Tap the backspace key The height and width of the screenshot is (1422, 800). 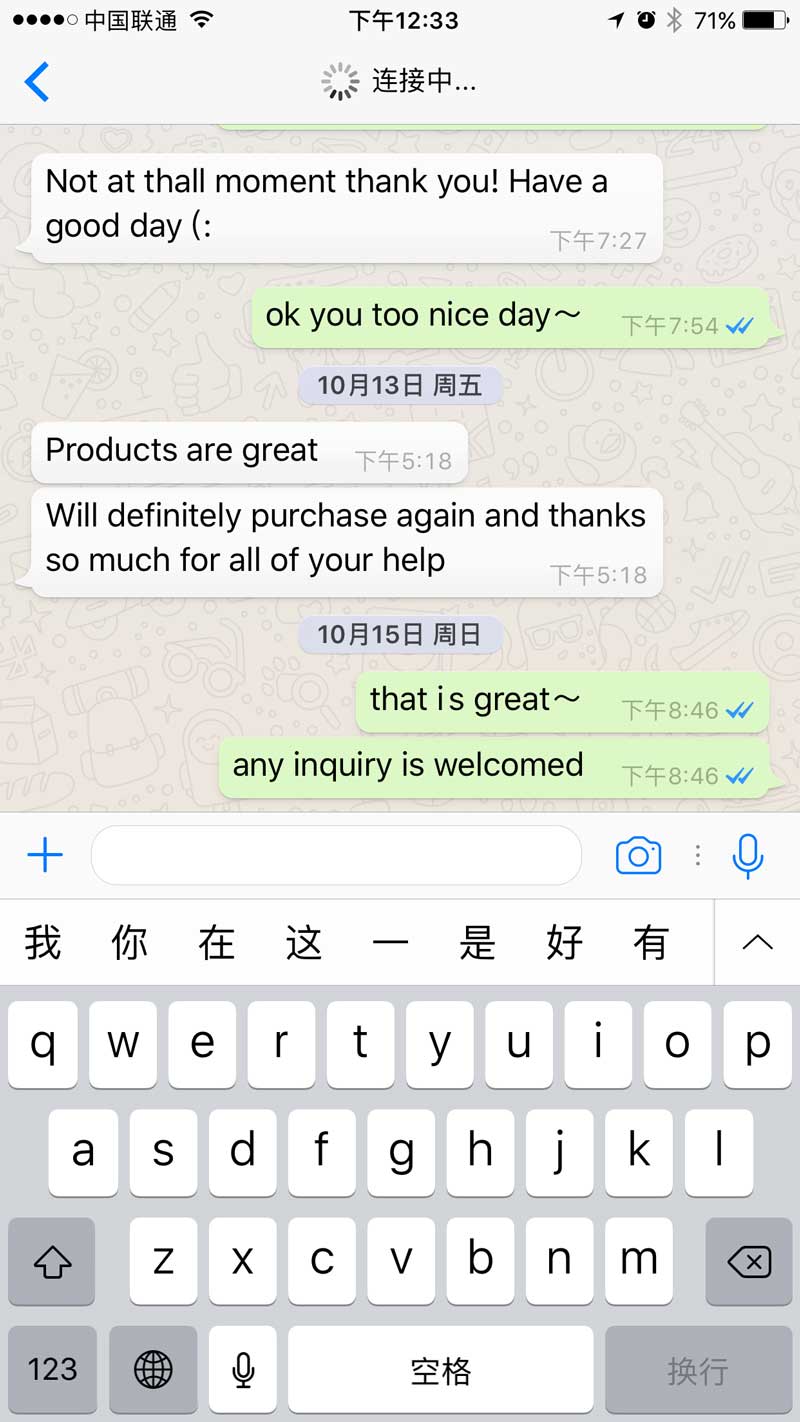tap(749, 1261)
